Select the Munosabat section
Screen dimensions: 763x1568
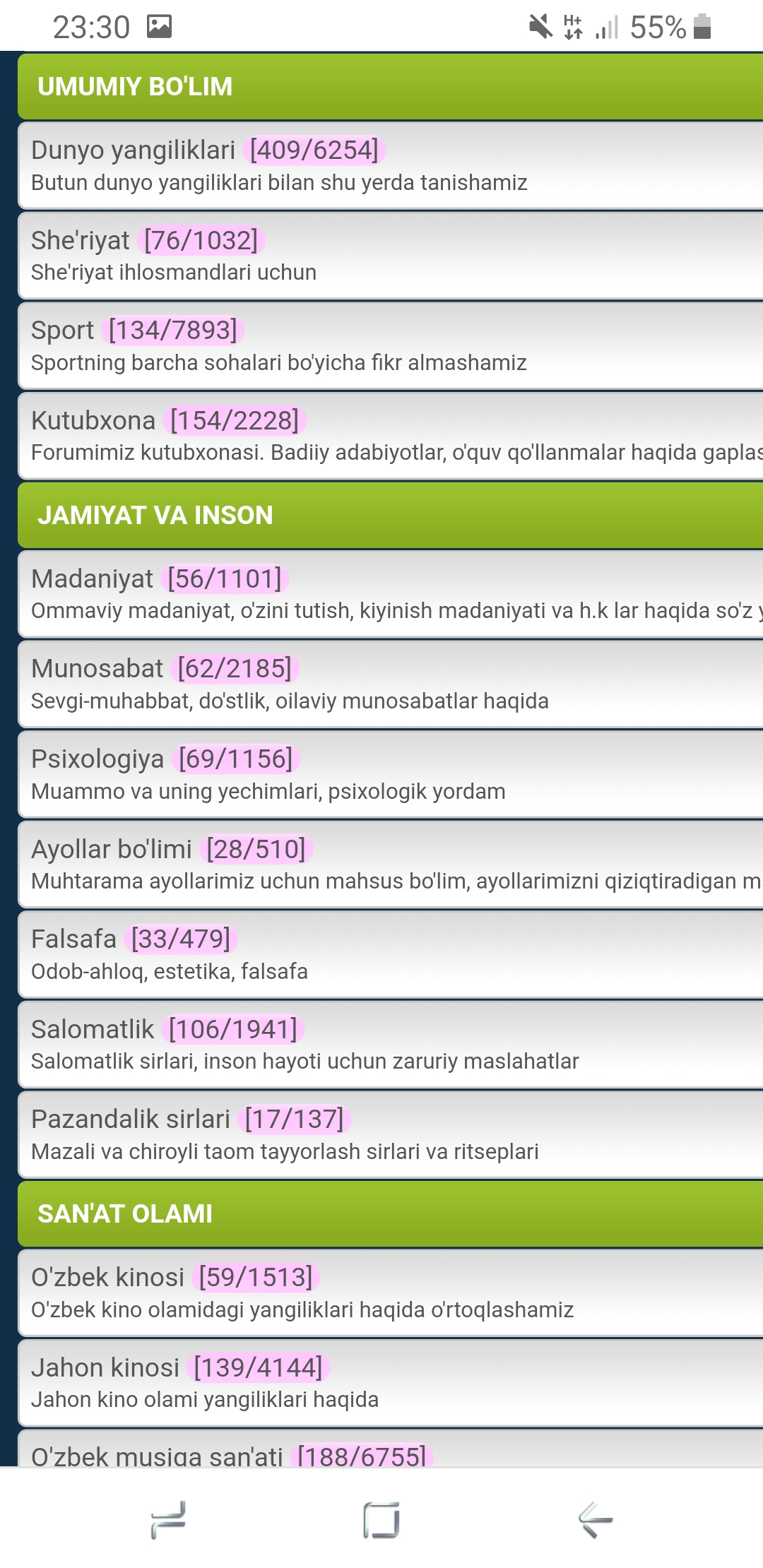click(x=97, y=669)
